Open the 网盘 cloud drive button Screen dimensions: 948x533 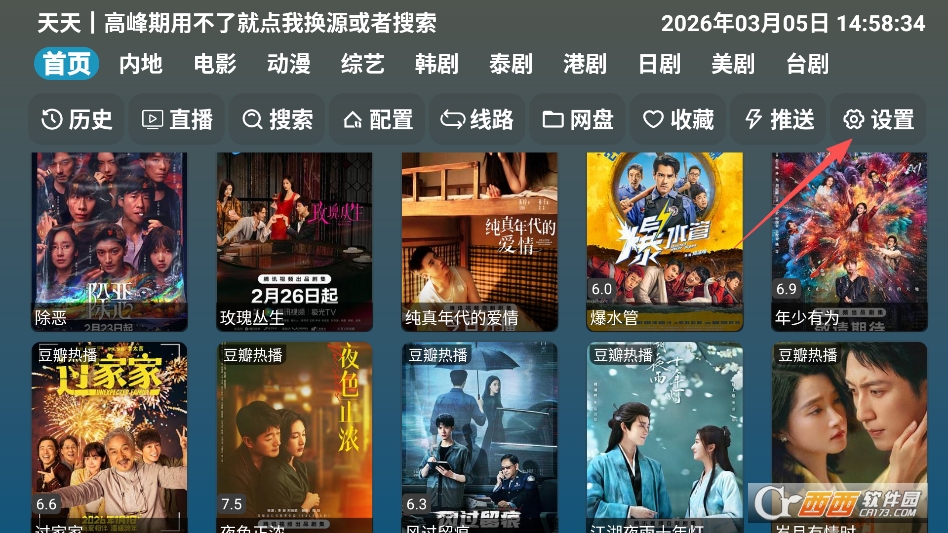(578, 120)
